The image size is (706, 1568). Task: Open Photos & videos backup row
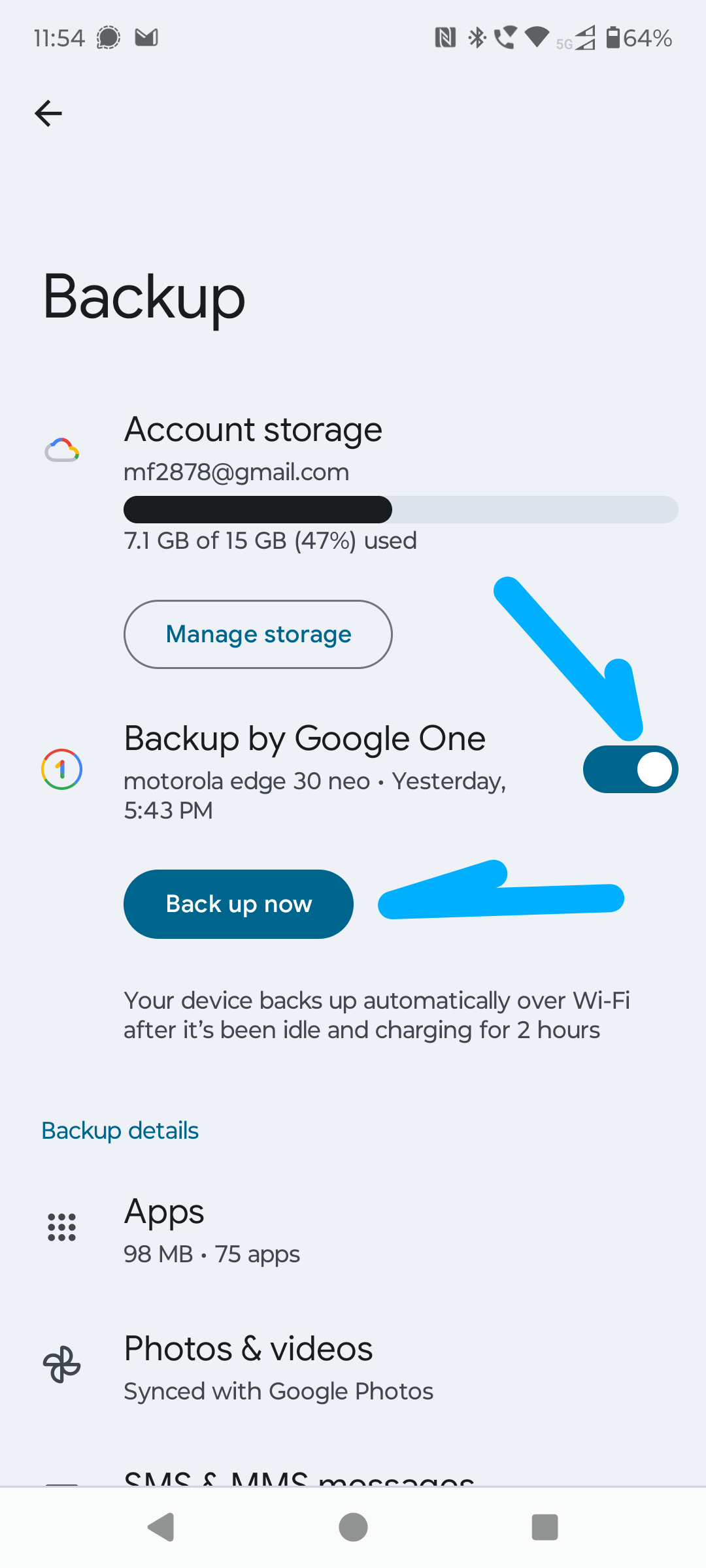(248, 1367)
